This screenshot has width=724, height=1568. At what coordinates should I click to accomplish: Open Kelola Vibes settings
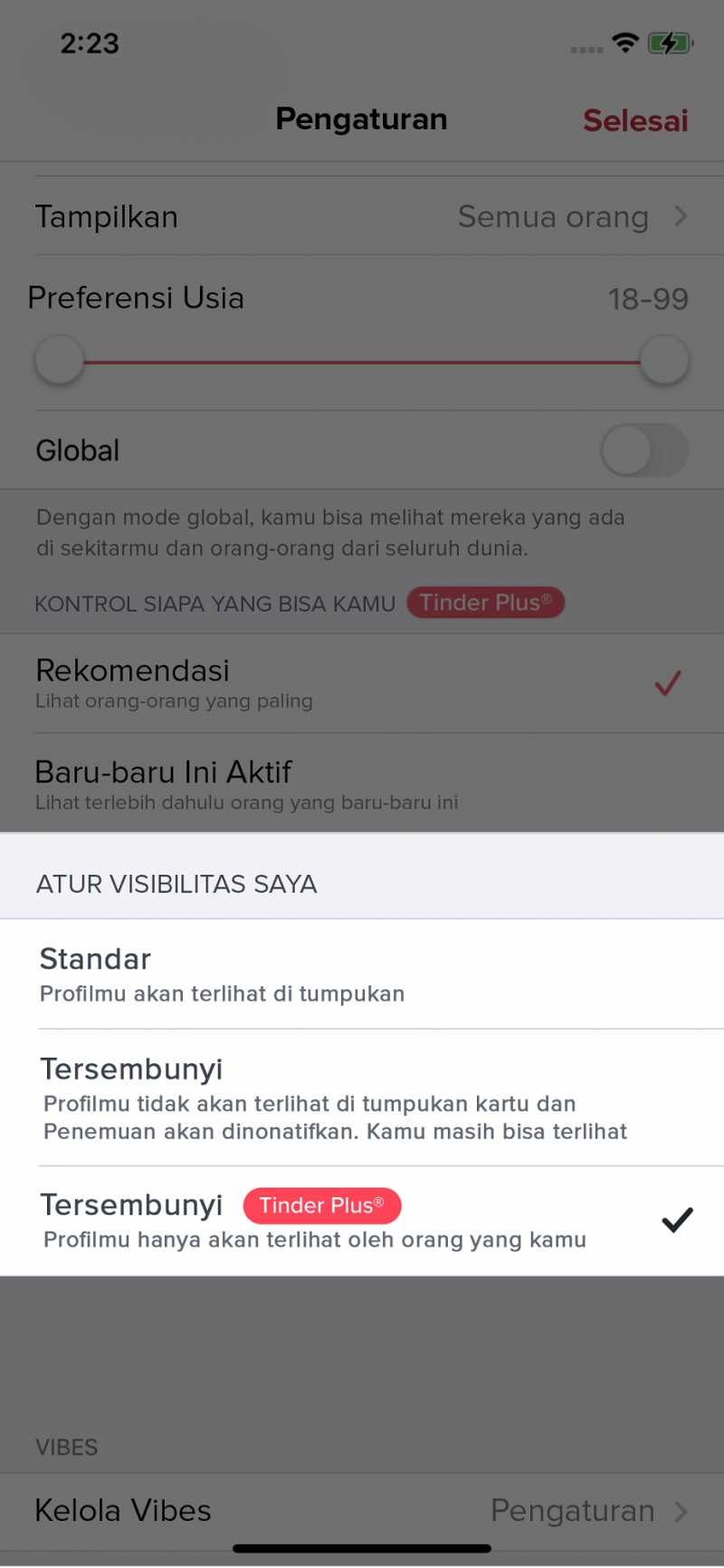[x=362, y=1510]
